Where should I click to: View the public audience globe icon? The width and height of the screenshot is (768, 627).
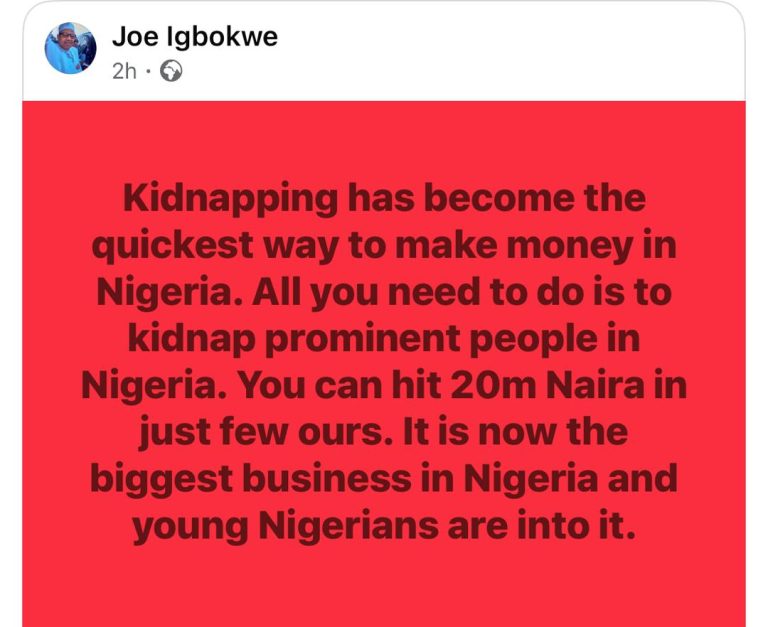pos(172,71)
